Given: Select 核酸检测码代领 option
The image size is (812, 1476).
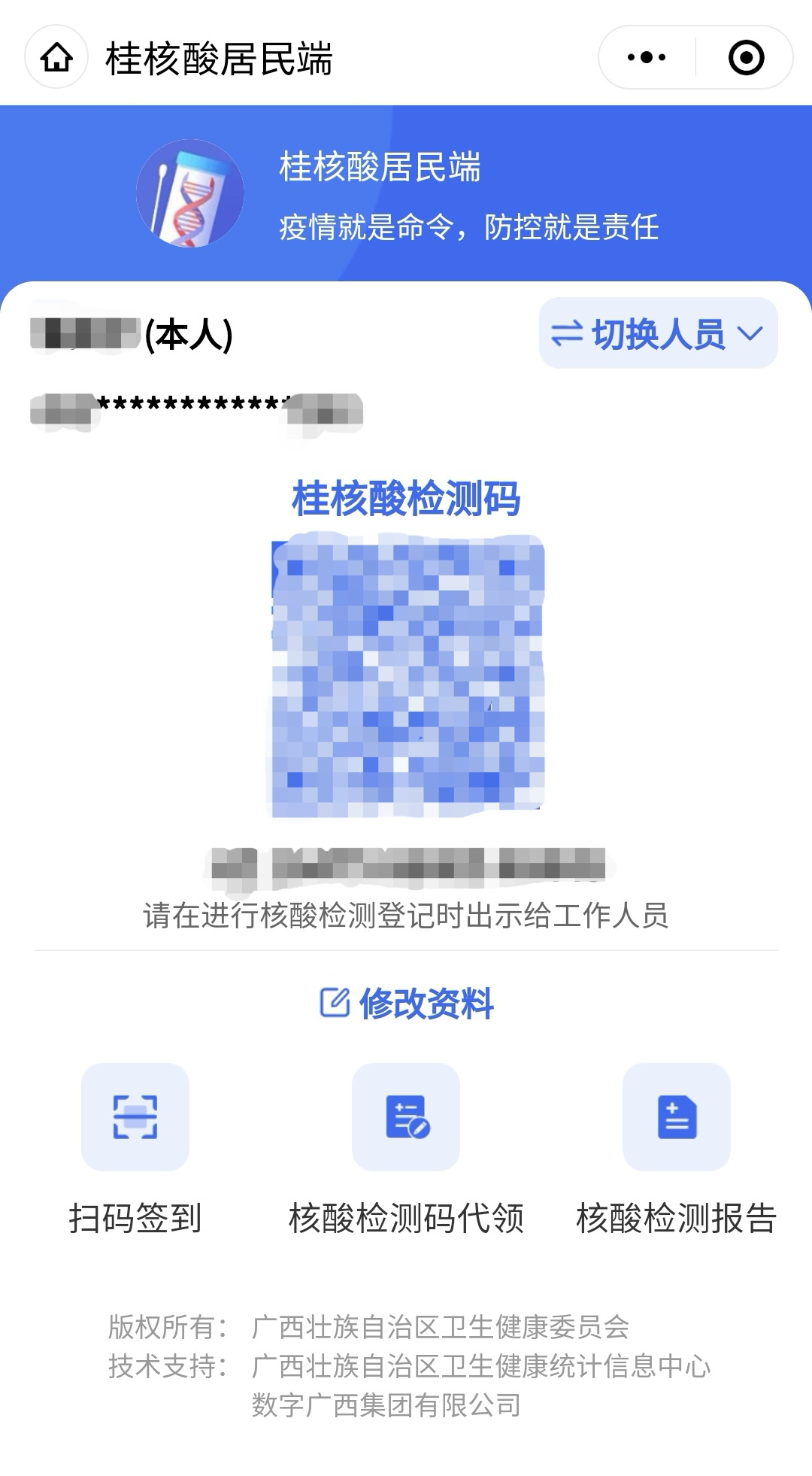Looking at the screenshot, I should point(406,1117).
